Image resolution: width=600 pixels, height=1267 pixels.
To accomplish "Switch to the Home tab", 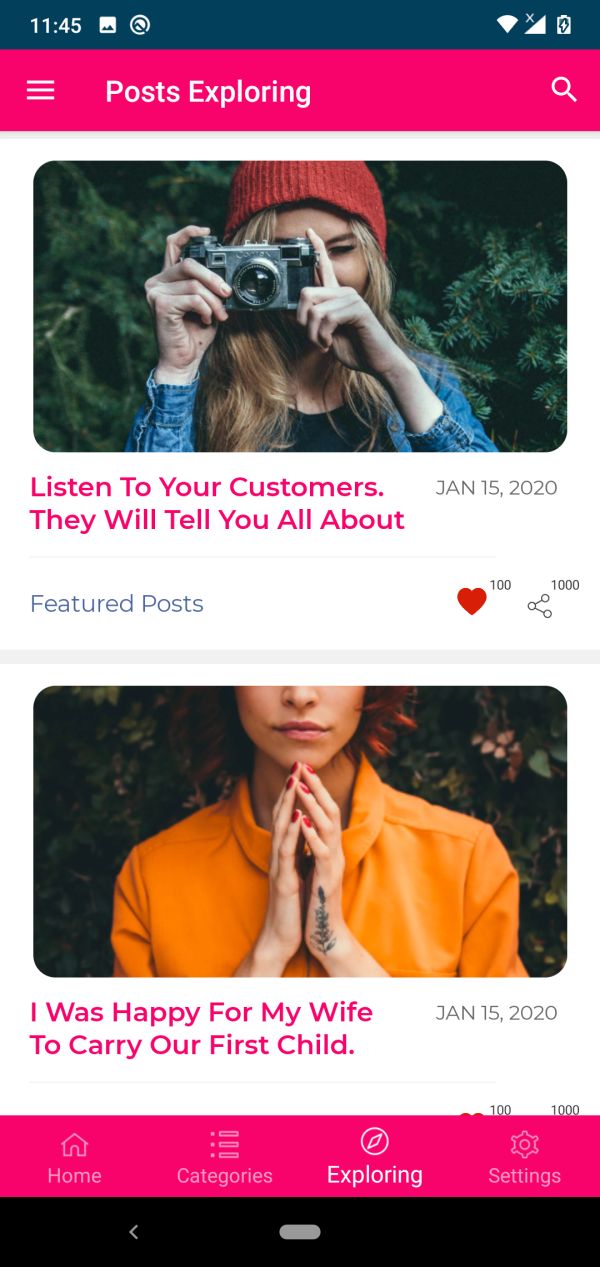I will click(x=75, y=1157).
